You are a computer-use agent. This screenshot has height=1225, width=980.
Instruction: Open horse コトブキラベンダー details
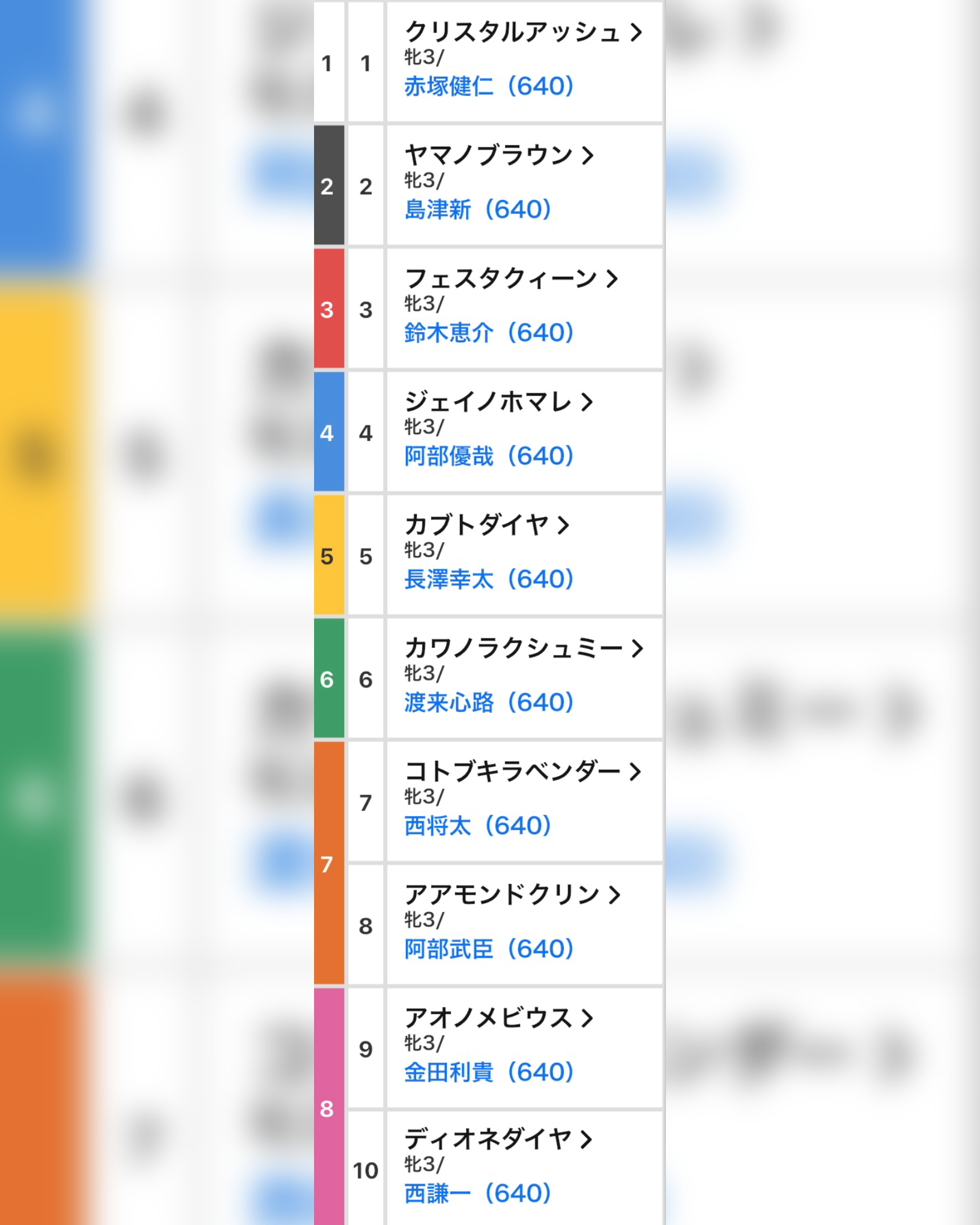(522, 772)
